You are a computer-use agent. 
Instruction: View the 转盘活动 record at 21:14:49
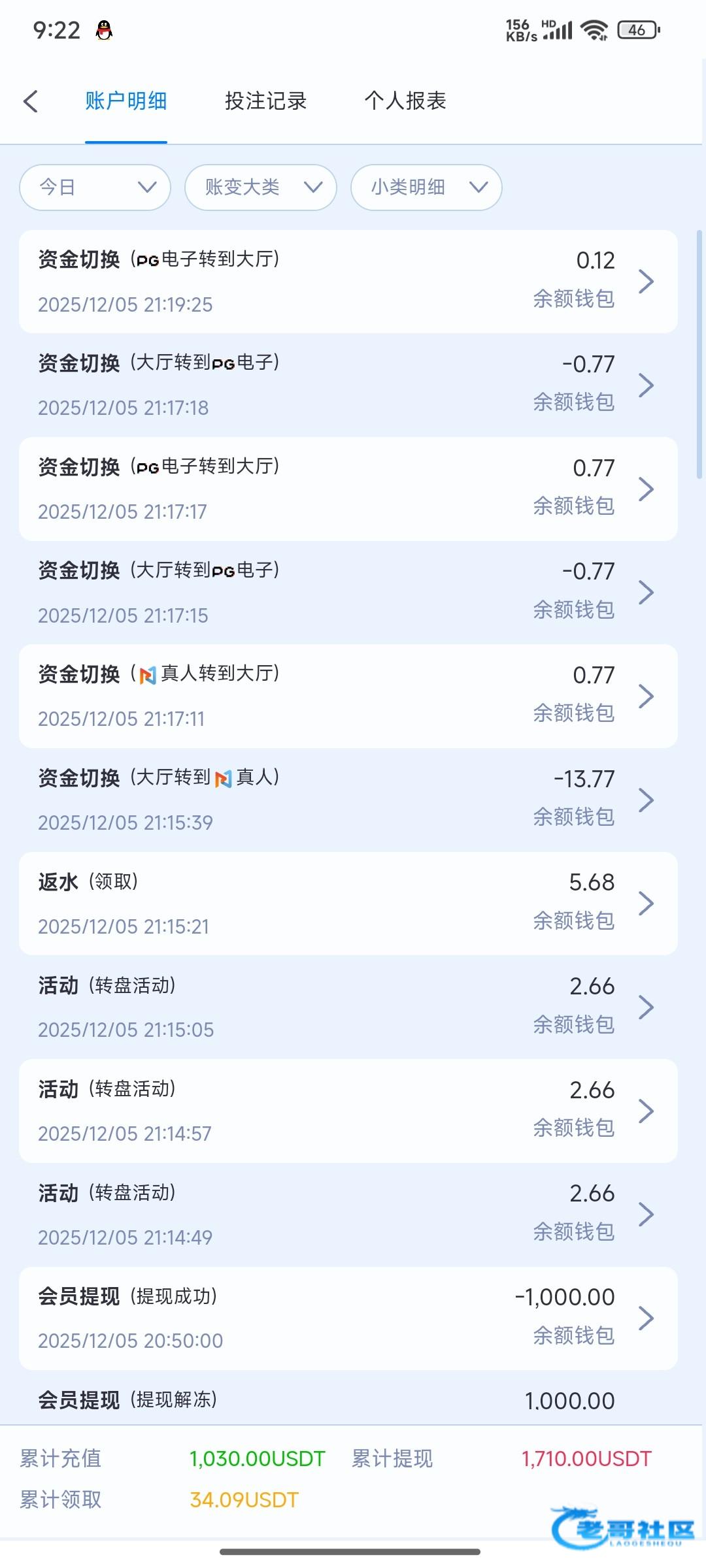pos(348,1215)
